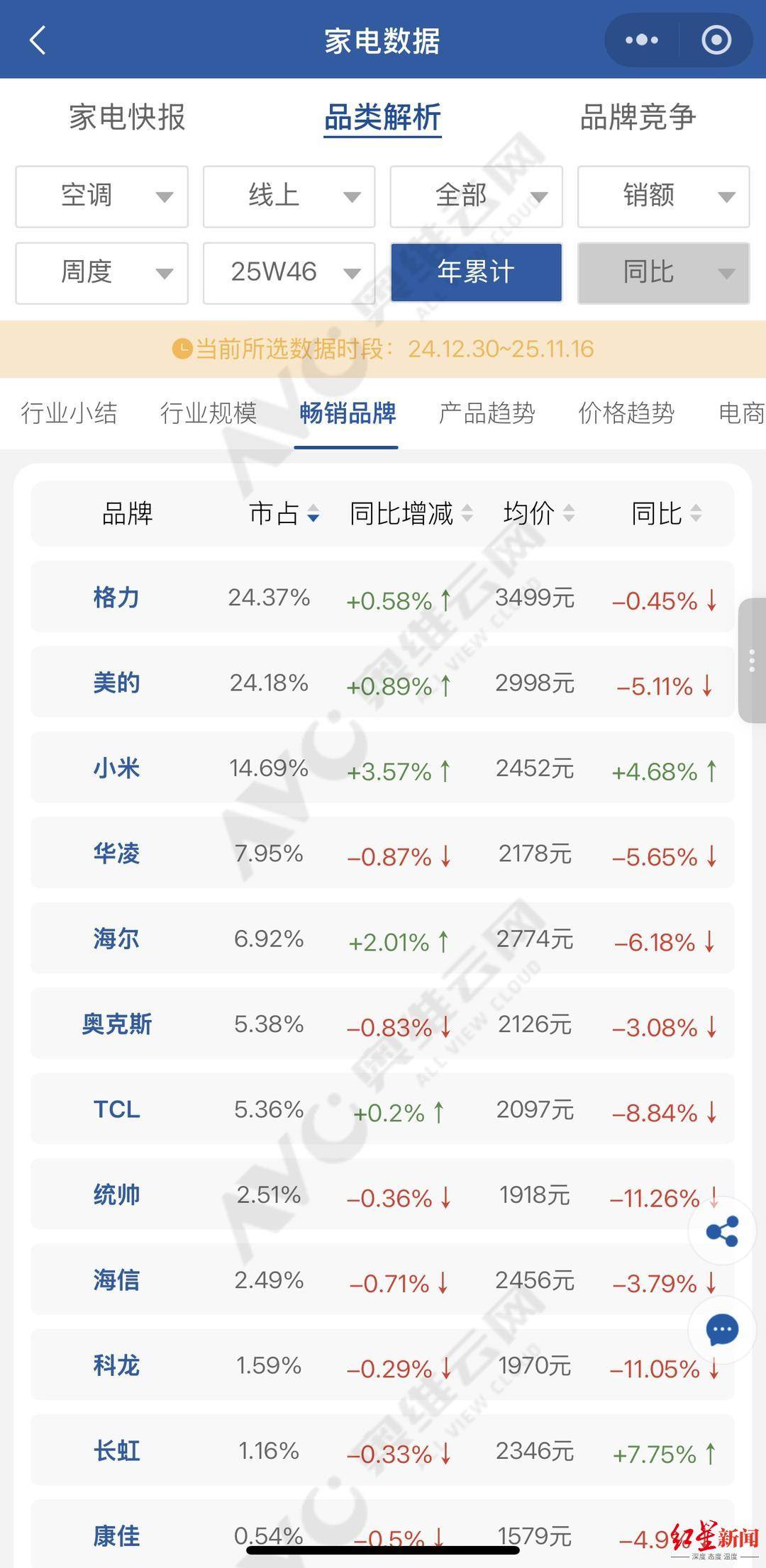Open the 销额 metric dropdown
The height and width of the screenshot is (1568, 766).
(x=663, y=196)
